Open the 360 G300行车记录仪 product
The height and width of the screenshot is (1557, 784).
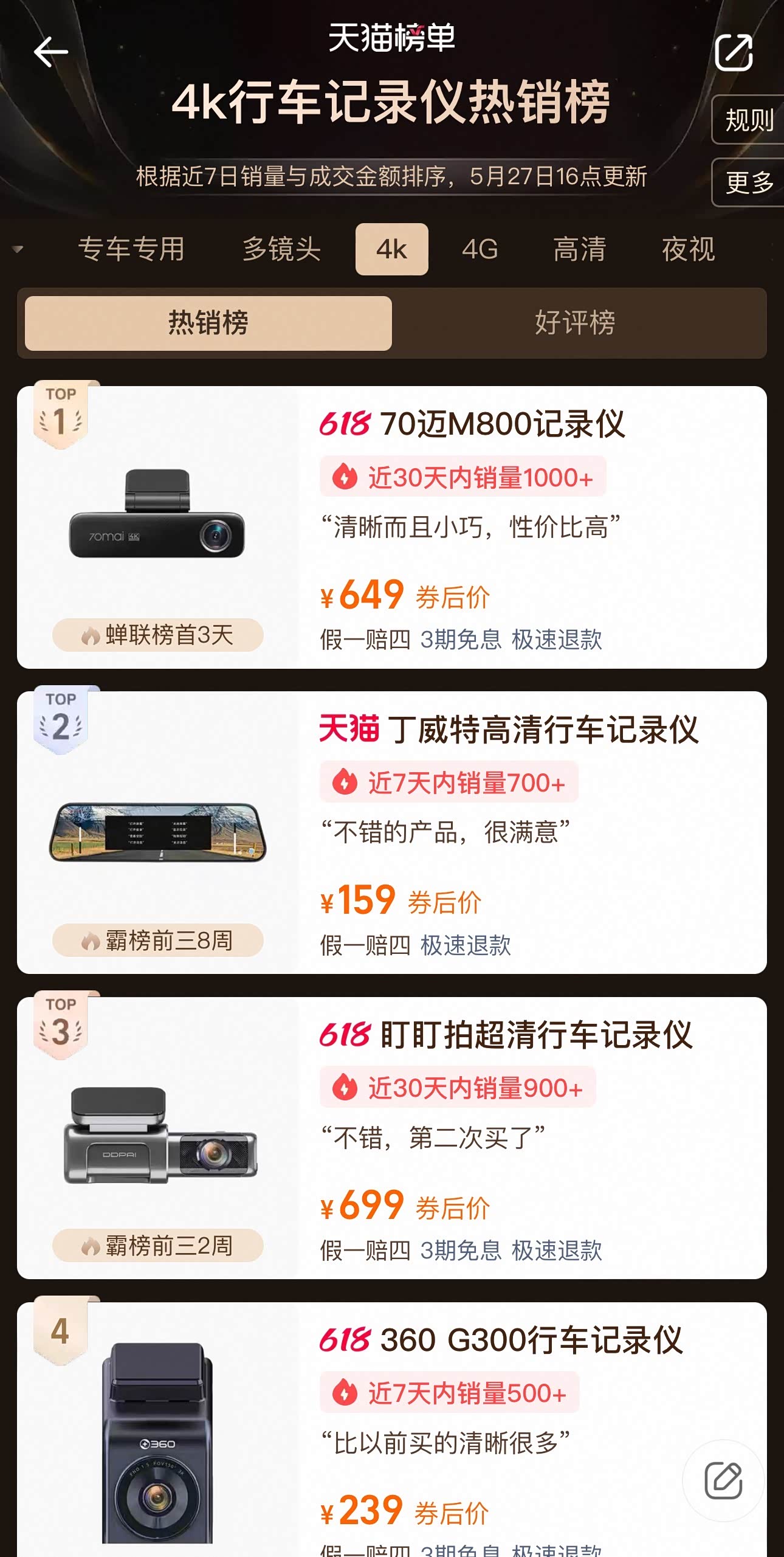click(x=392, y=1429)
